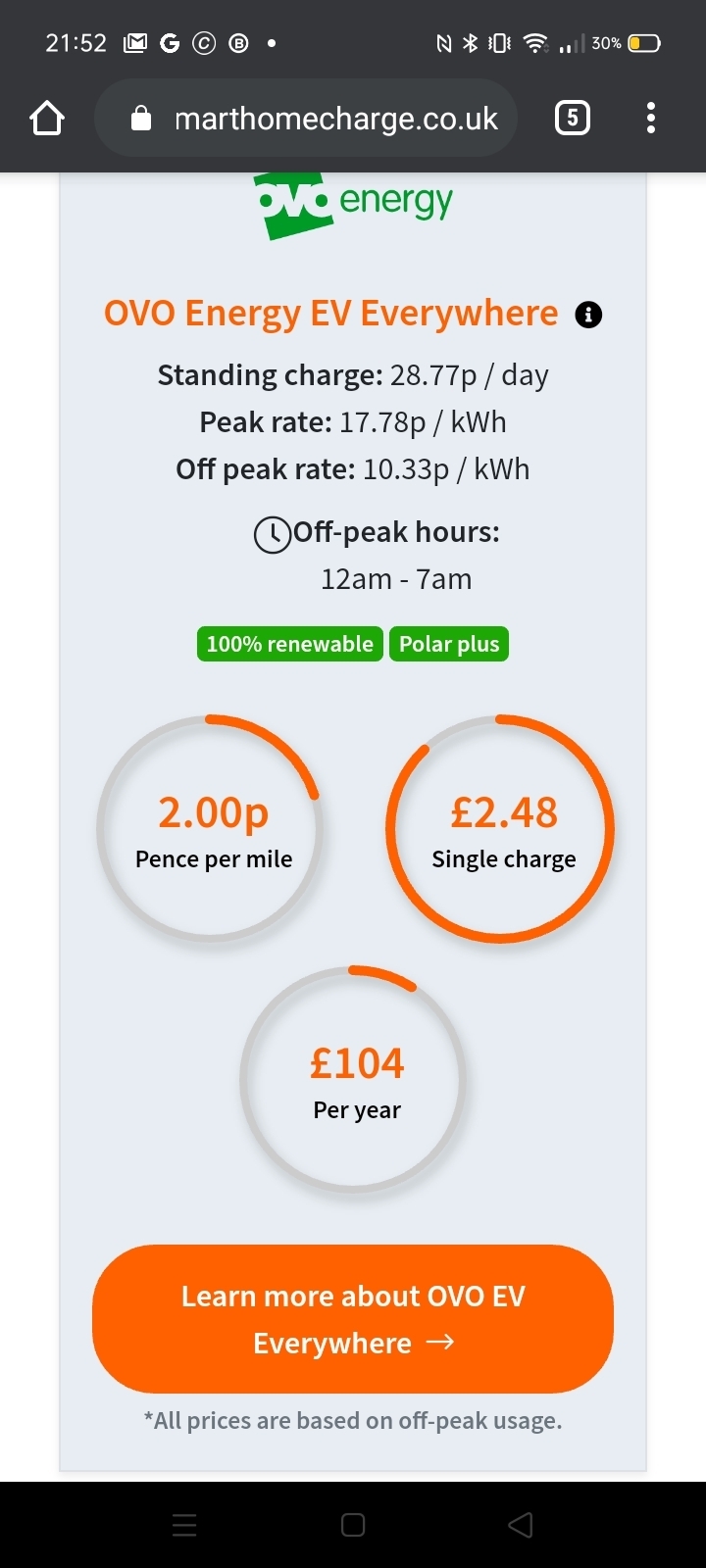This screenshot has width=706, height=1568.
Task: Tap the marthomecharge.co.uk address bar
Action: pyautogui.click(x=305, y=119)
